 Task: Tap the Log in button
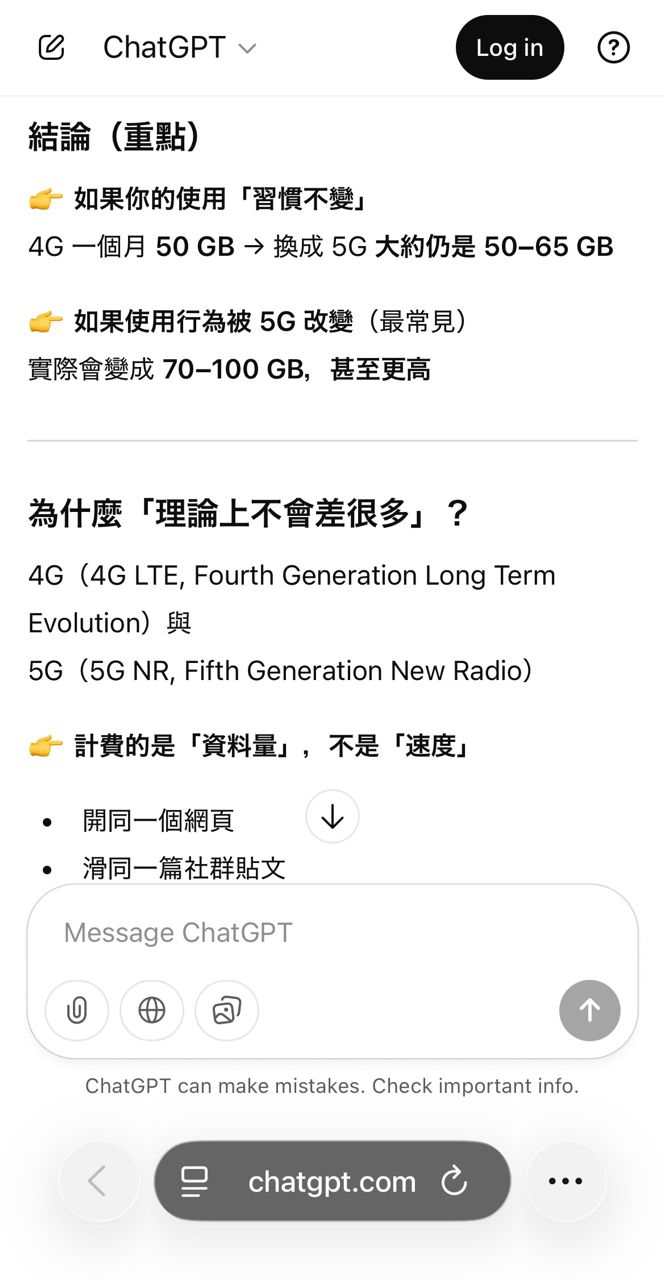coord(509,47)
